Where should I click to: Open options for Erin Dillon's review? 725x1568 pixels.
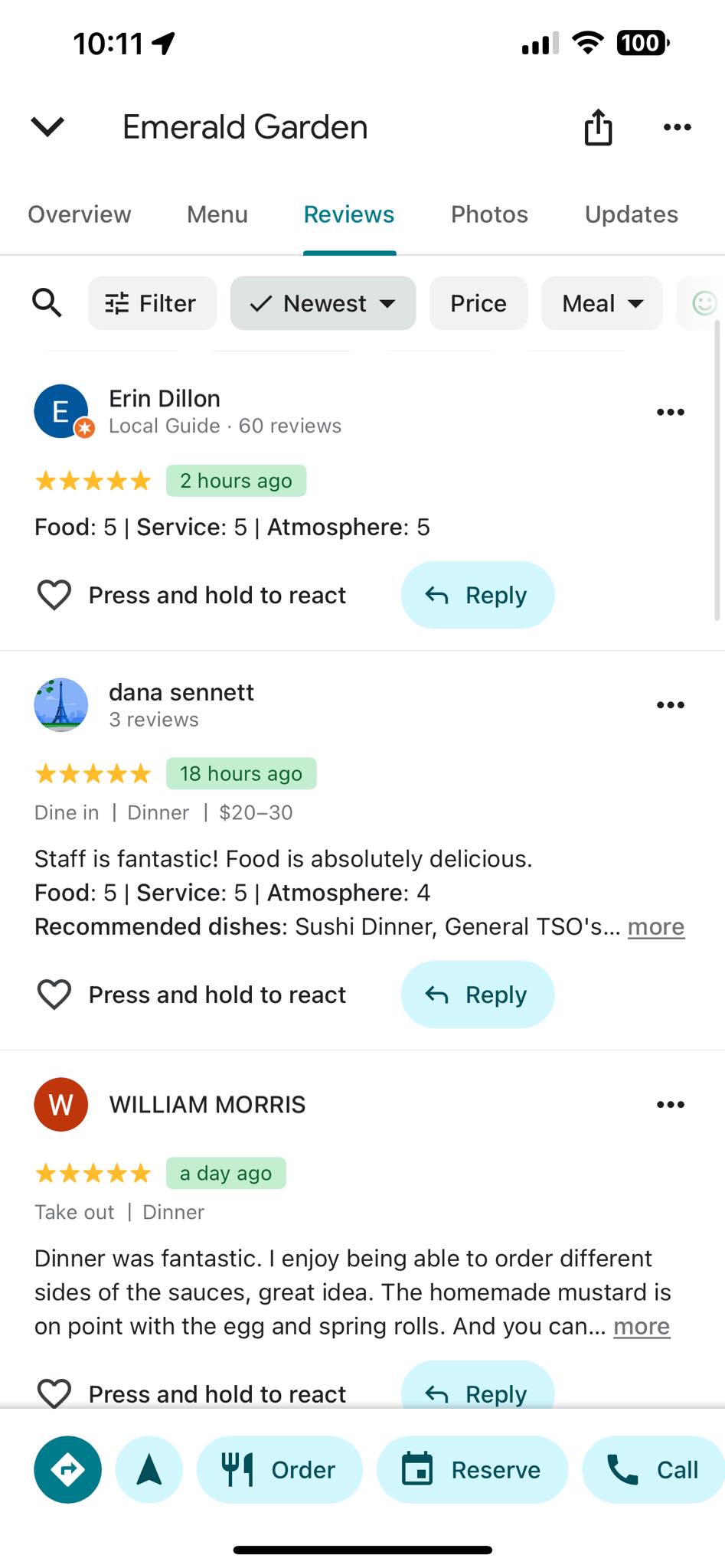[x=671, y=412]
